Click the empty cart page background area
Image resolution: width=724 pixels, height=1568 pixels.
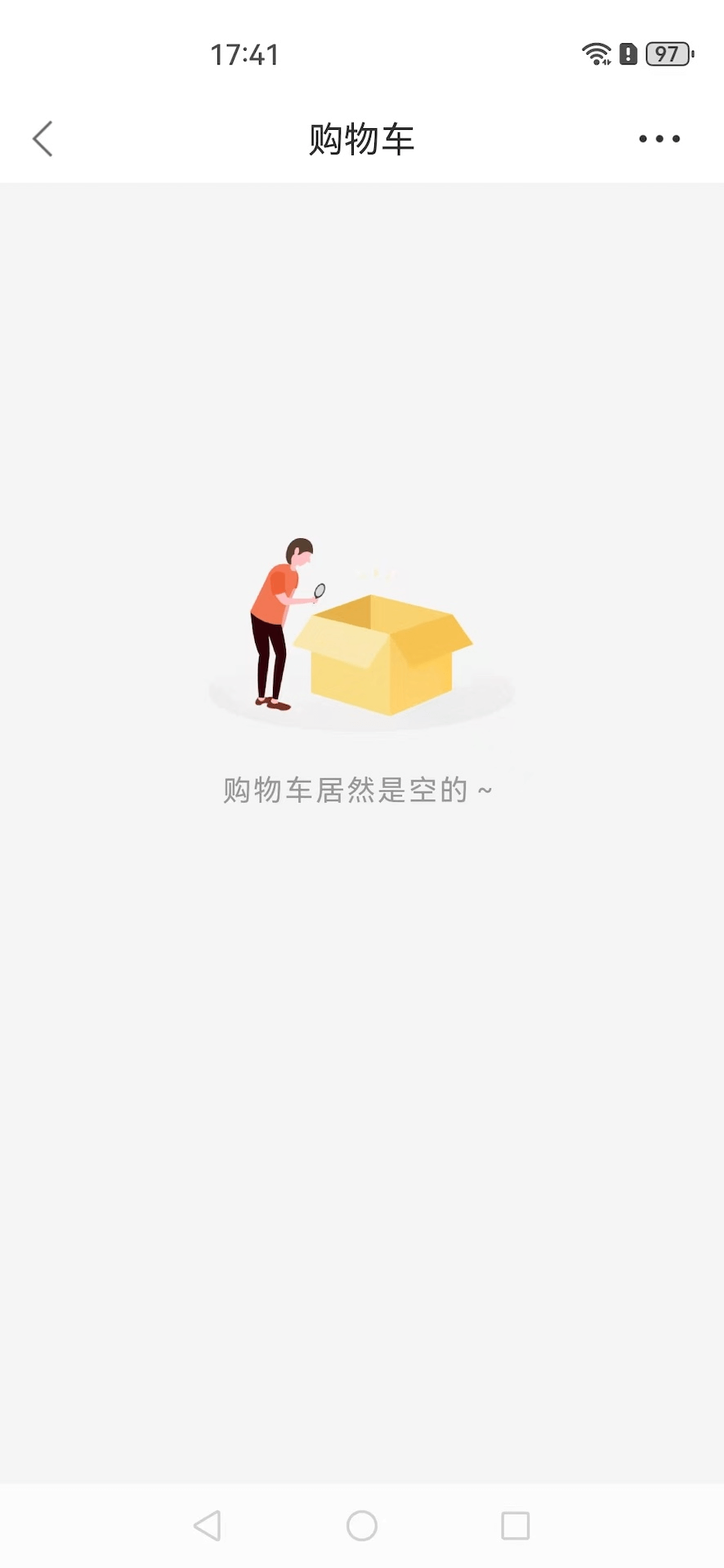point(362,1102)
